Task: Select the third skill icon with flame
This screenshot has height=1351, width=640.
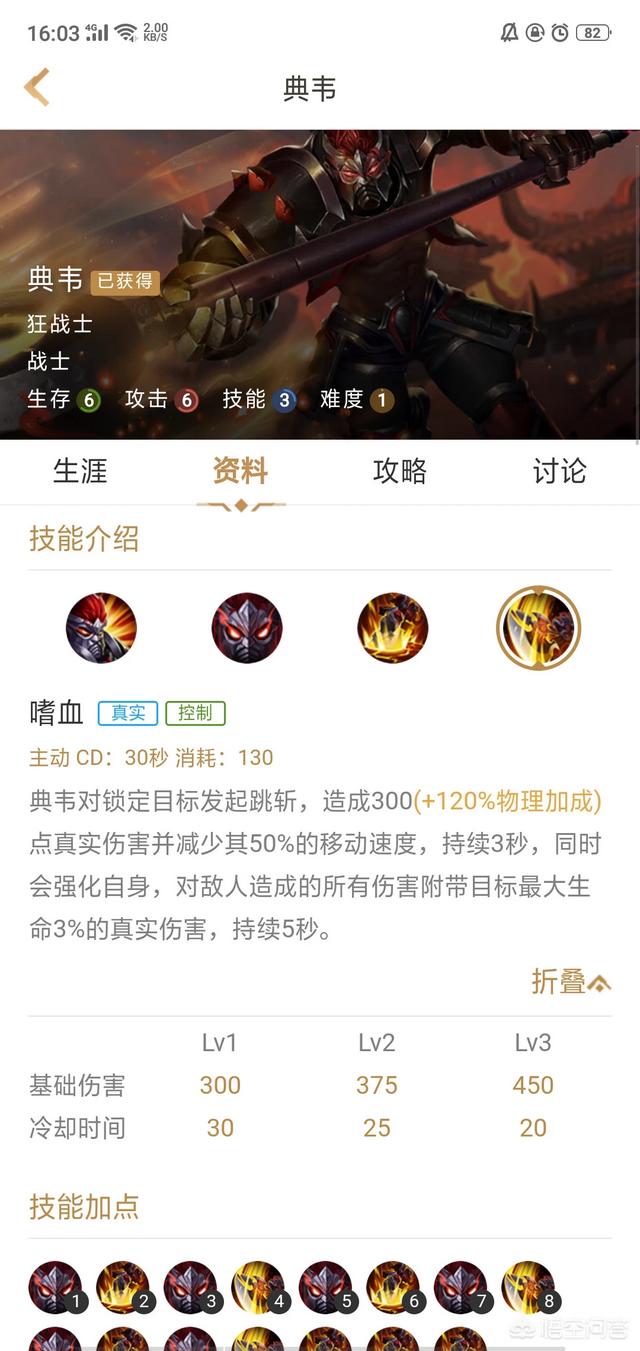Action: (393, 628)
